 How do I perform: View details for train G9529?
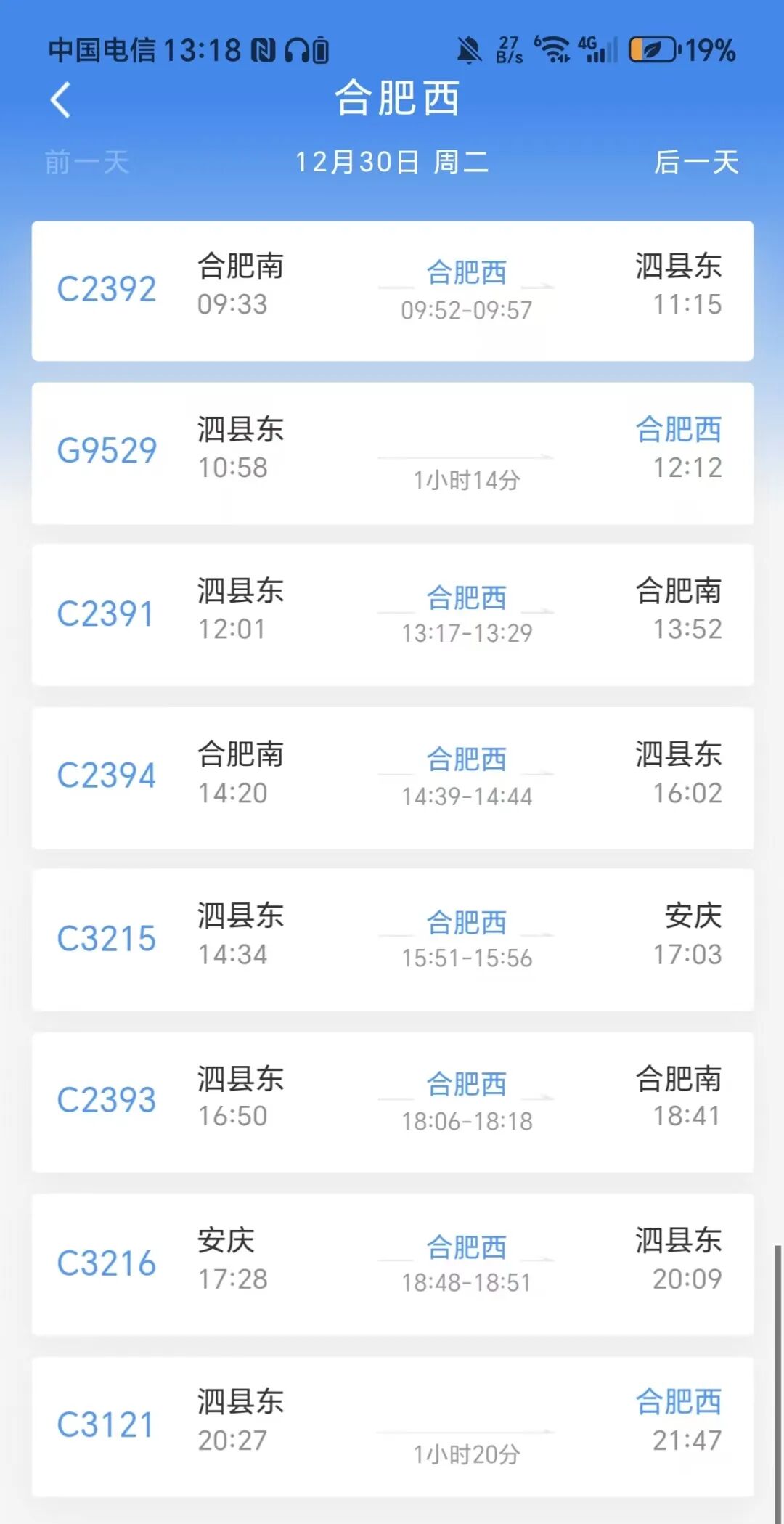click(392, 453)
